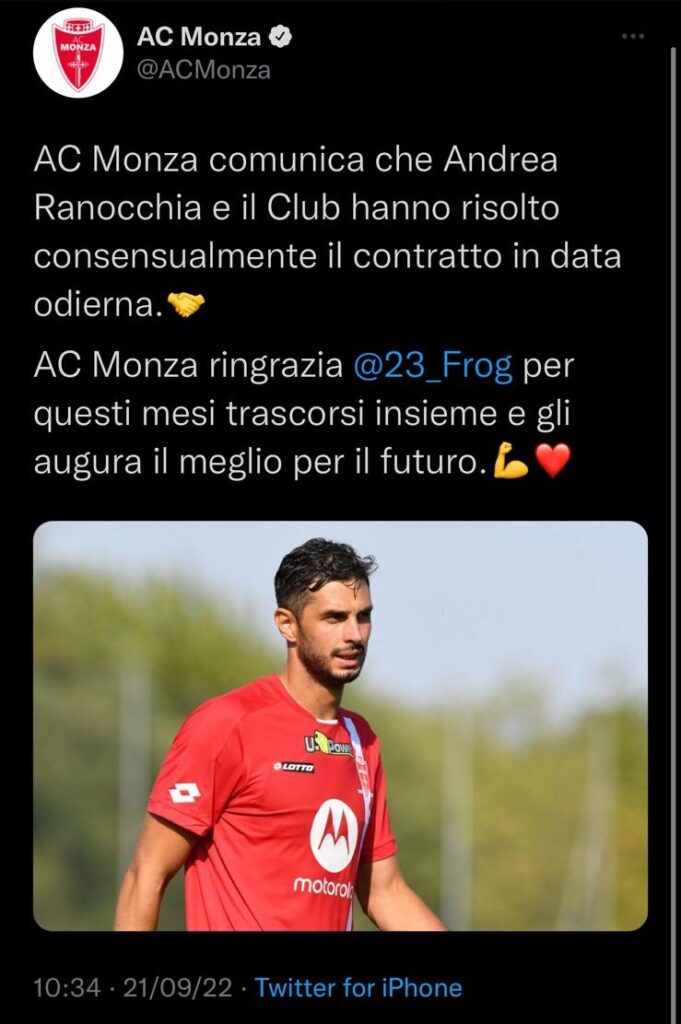This screenshot has height=1024, width=681.
Task: Tap the Twitter for iPhone source link
Action: tap(358, 988)
